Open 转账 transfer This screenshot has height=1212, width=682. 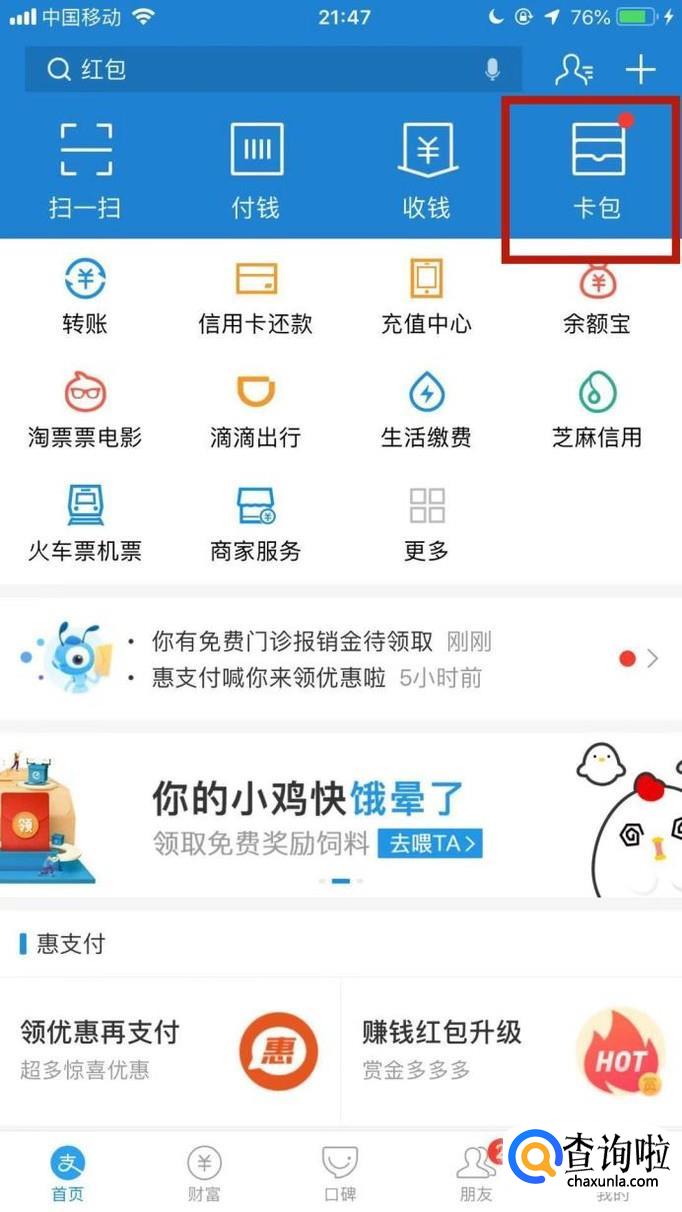pos(85,295)
